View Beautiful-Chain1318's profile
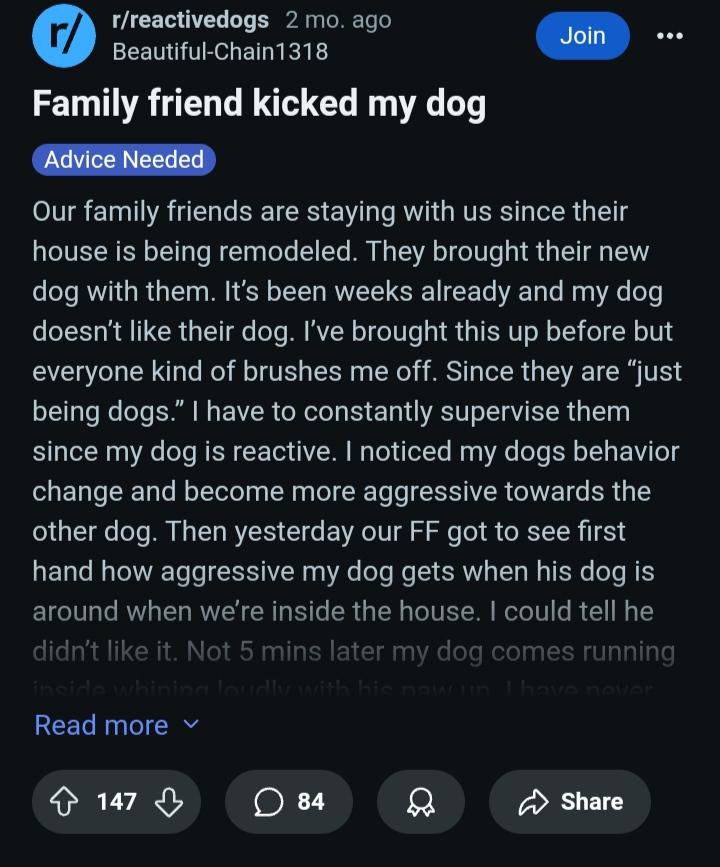The height and width of the screenshot is (867, 720). click(220, 51)
